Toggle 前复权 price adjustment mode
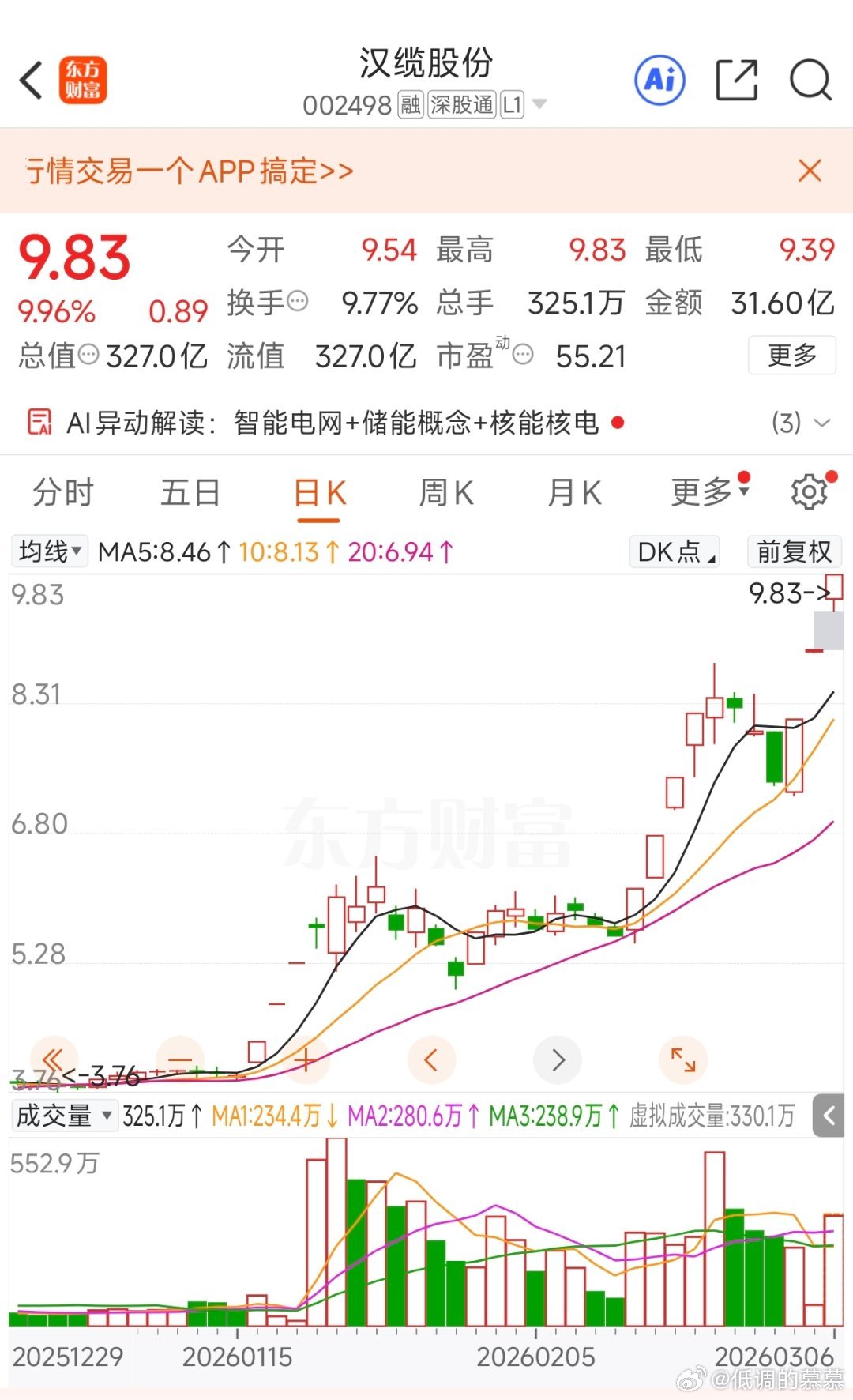This screenshot has width=853, height=1400. [x=794, y=551]
